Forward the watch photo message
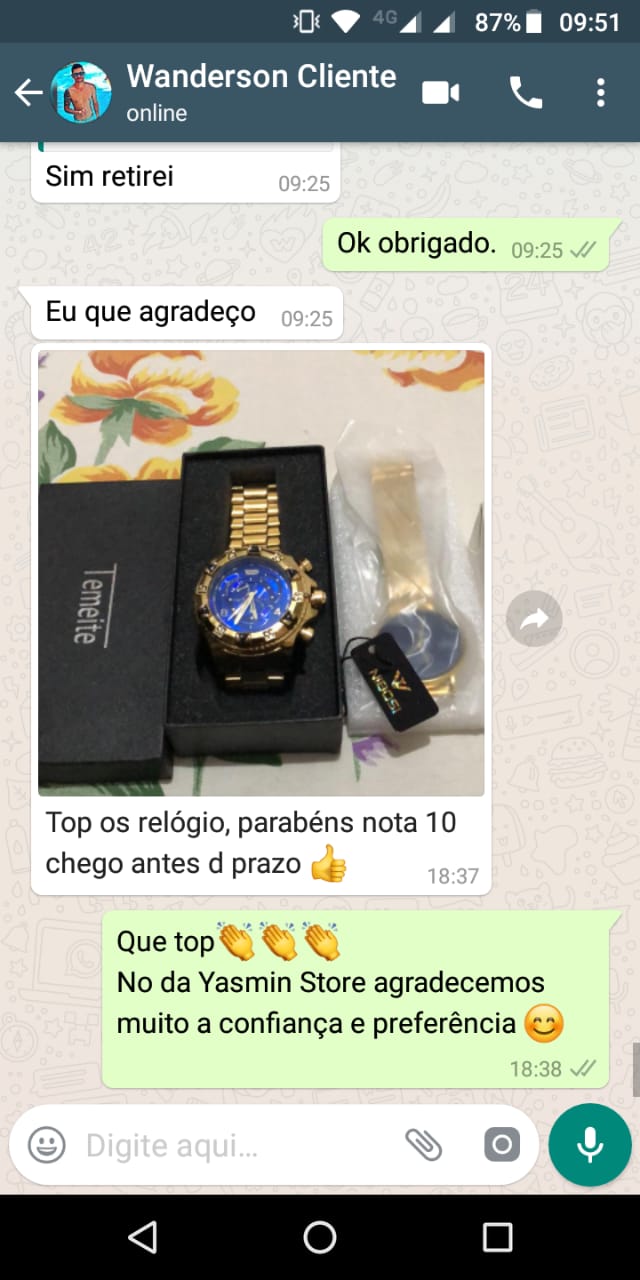The width and height of the screenshot is (640, 1280). [534, 619]
